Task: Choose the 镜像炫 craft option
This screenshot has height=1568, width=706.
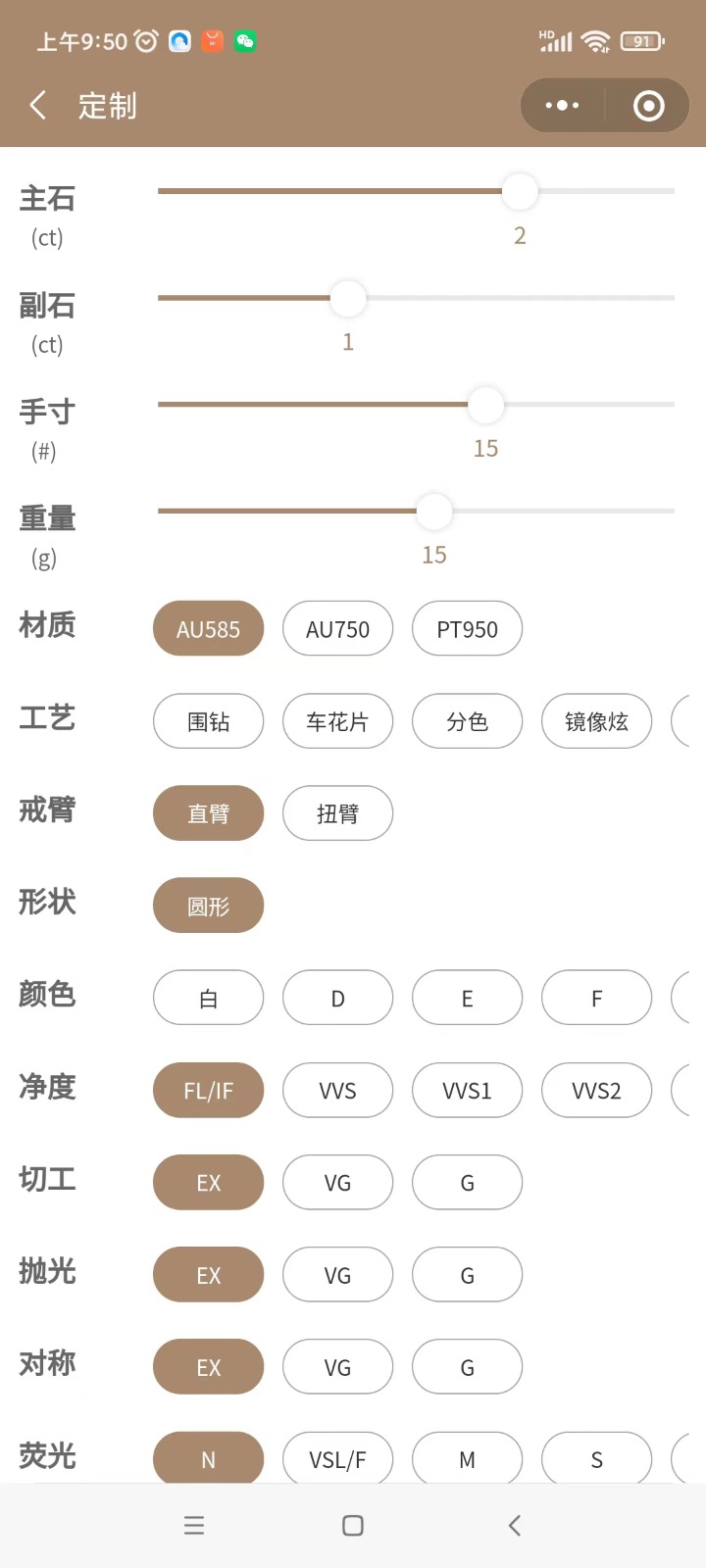Action: pos(596,721)
